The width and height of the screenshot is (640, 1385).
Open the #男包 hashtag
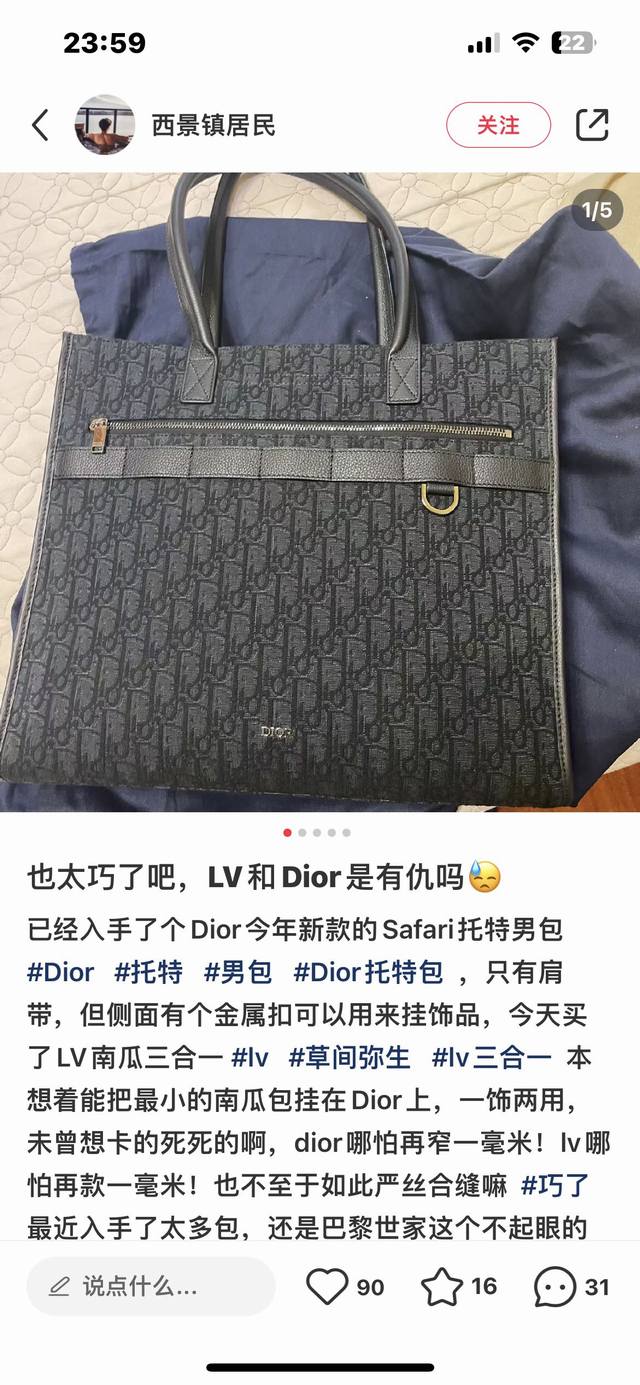238,971
